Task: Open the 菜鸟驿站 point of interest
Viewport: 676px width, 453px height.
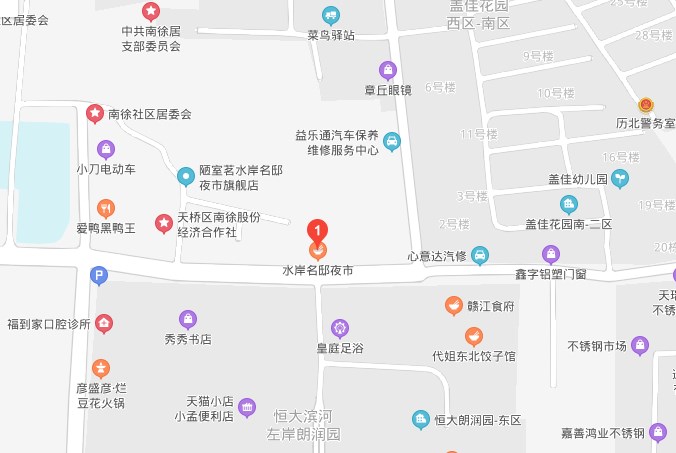Action: pos(330,16)
